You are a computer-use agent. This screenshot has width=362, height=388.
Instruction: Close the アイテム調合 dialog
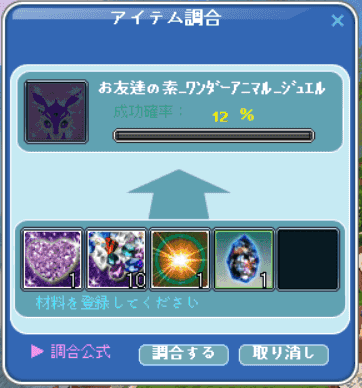click(338, 21)
